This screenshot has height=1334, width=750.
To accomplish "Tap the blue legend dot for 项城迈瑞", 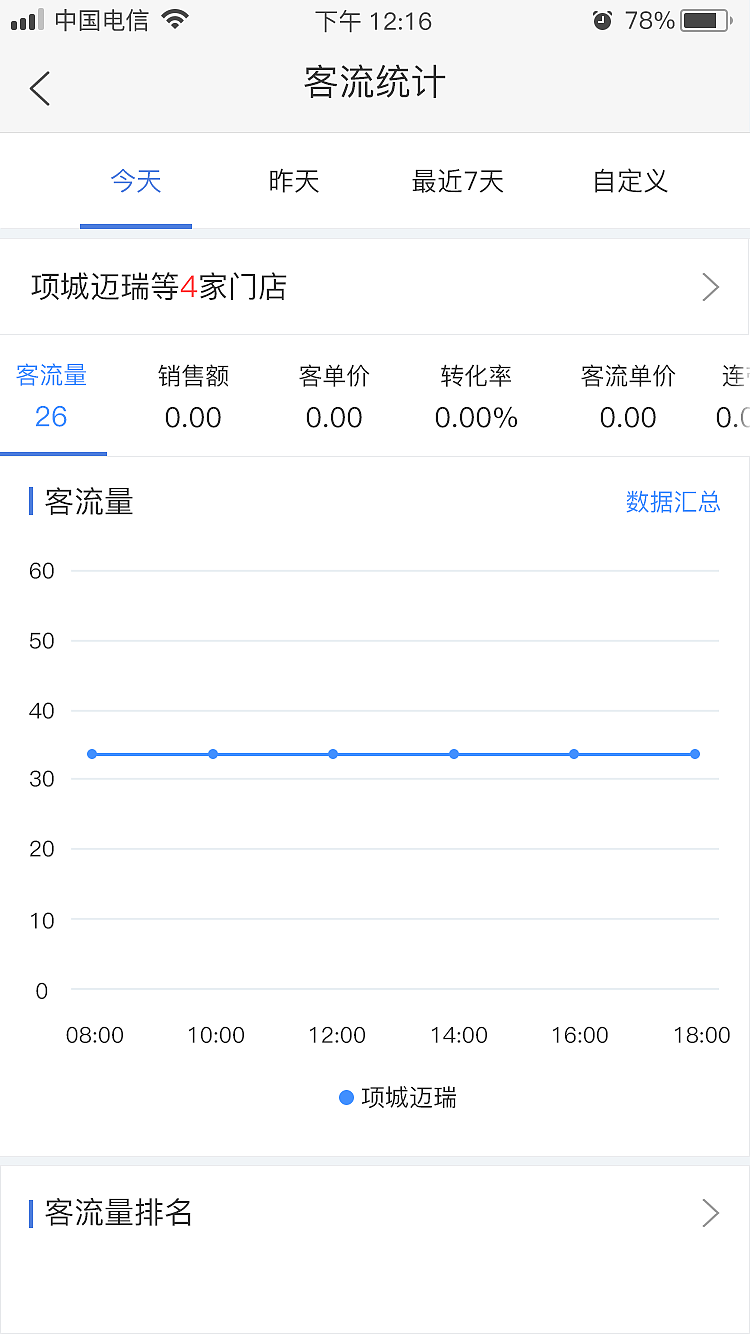I will coord(345,1096).
